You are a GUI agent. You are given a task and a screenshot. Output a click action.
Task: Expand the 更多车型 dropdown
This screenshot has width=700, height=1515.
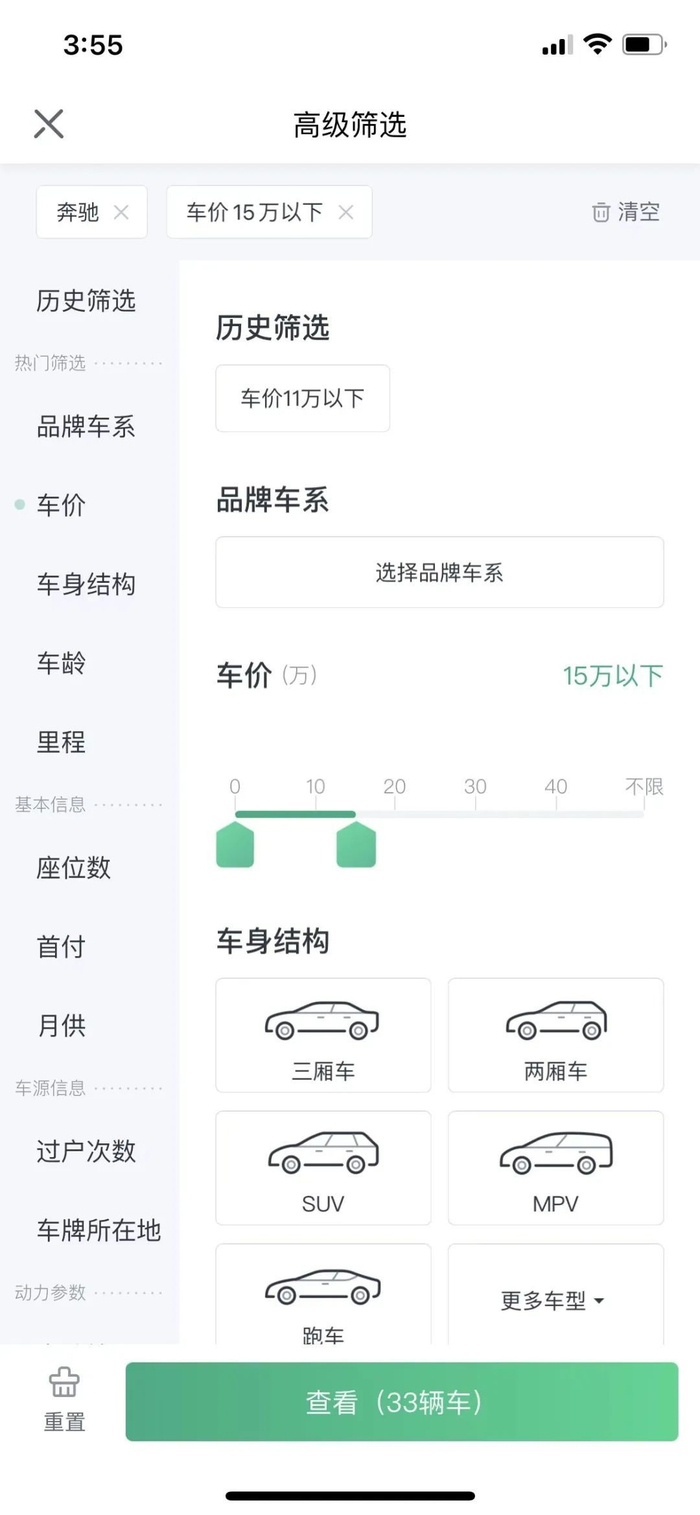tap(555, 1301)
